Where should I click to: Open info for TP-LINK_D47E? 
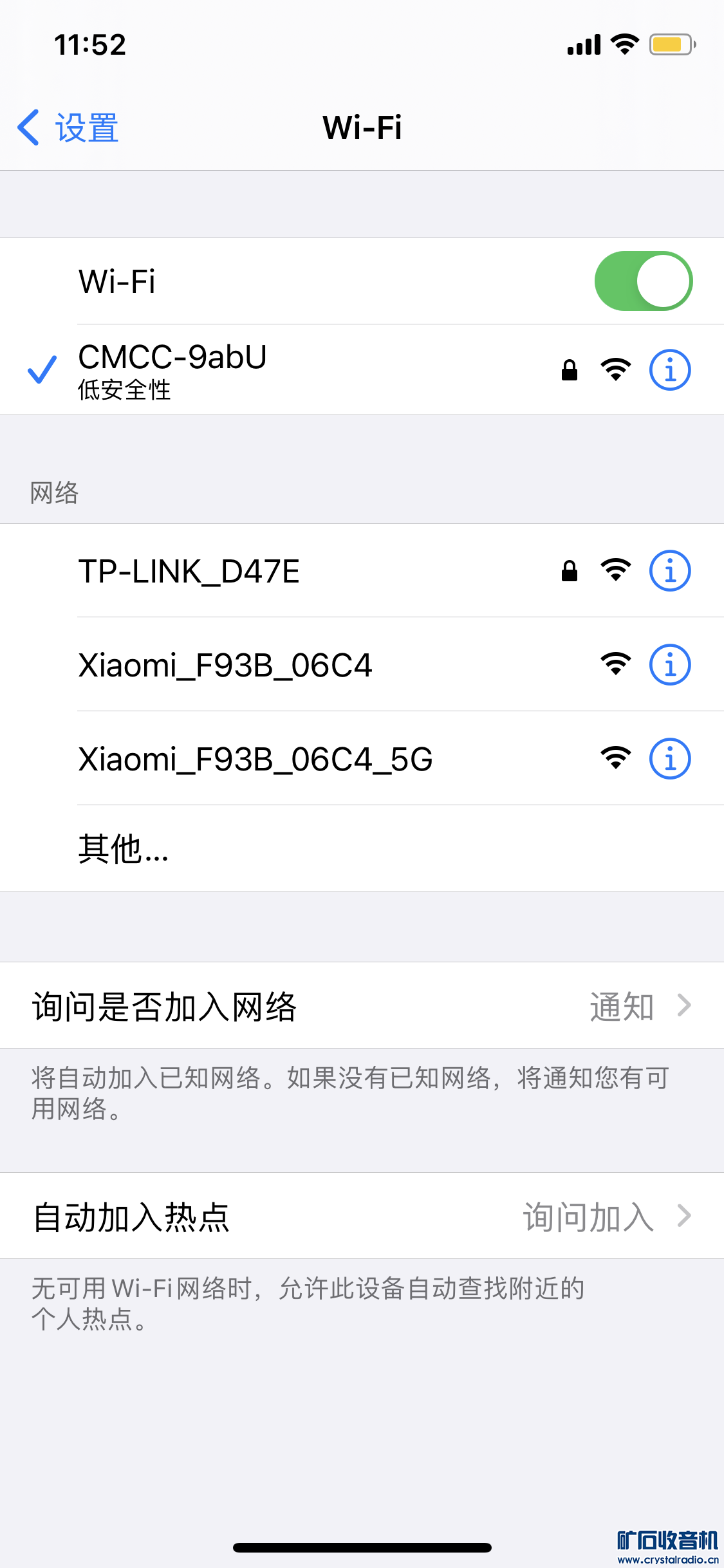click(x=669, y=571)
